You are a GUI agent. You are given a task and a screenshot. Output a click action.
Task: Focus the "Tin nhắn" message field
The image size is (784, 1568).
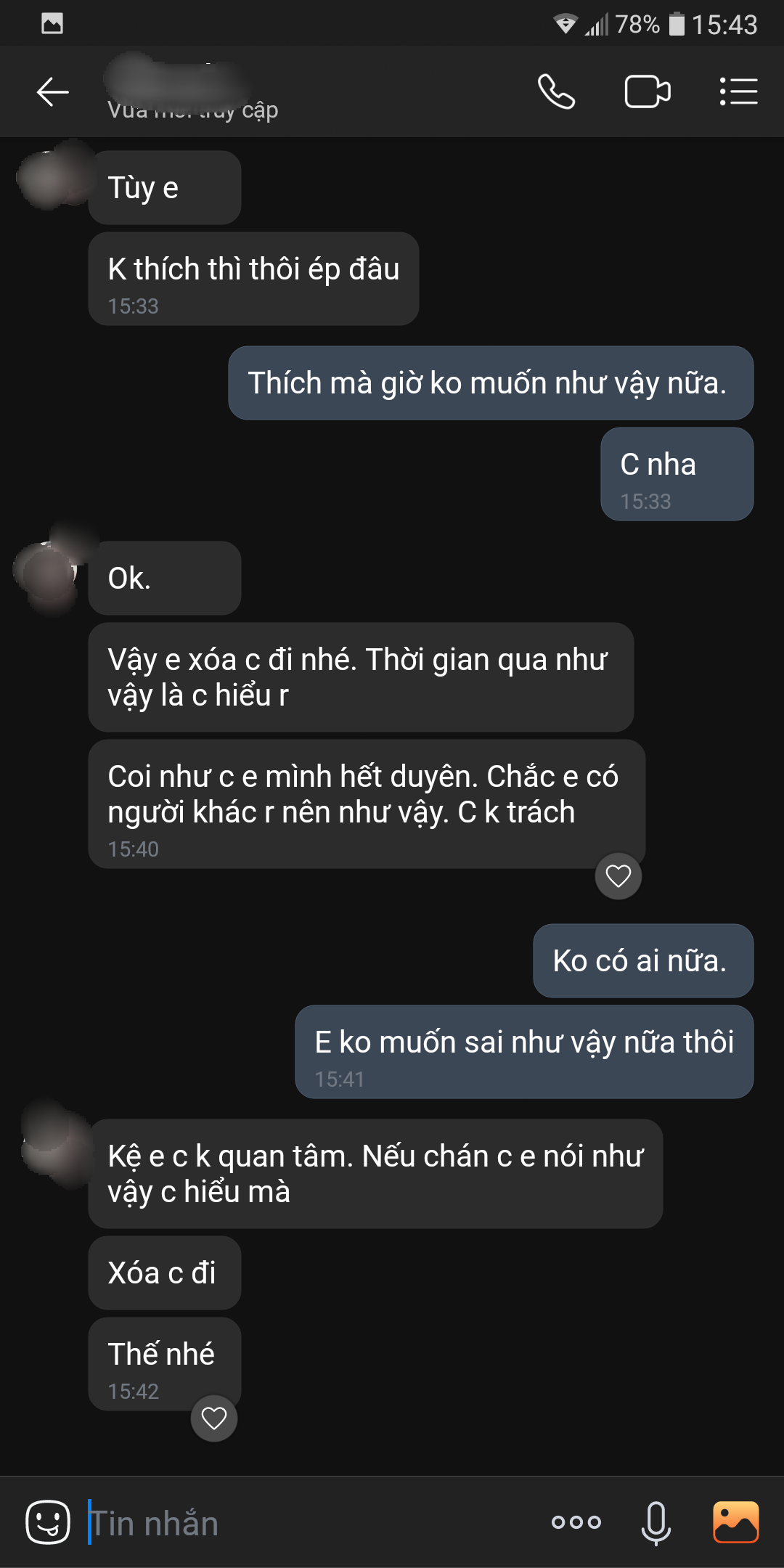(x=305, y=1523)
